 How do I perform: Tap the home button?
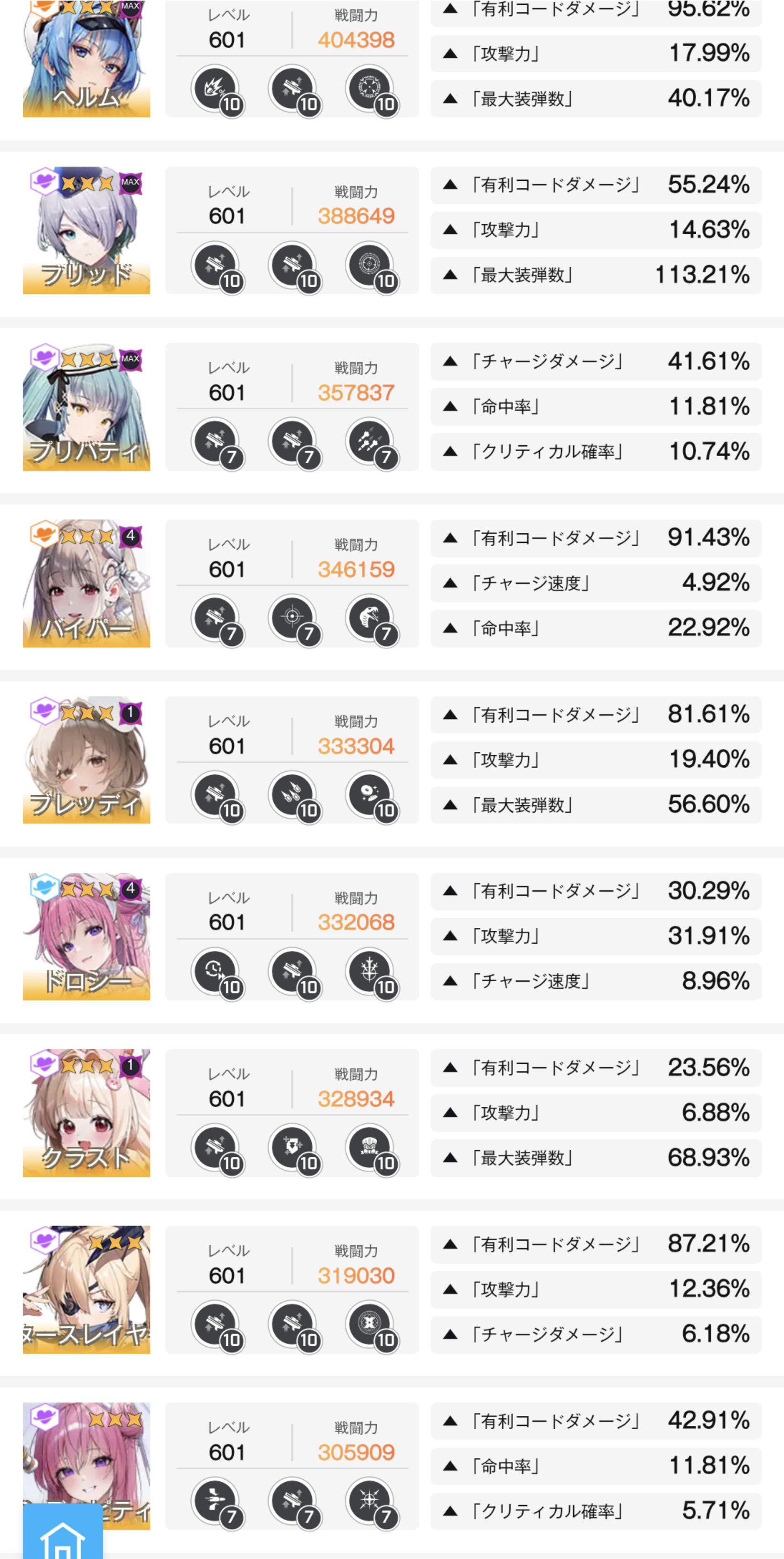[62, 1531]
